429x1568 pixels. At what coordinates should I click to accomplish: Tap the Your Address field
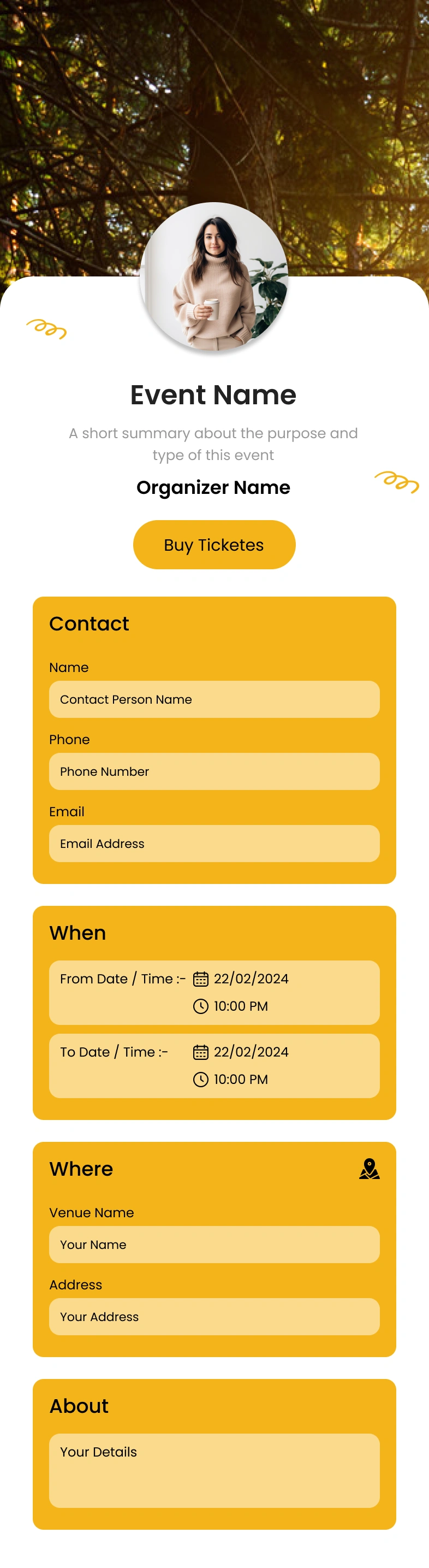point(214,1316)
